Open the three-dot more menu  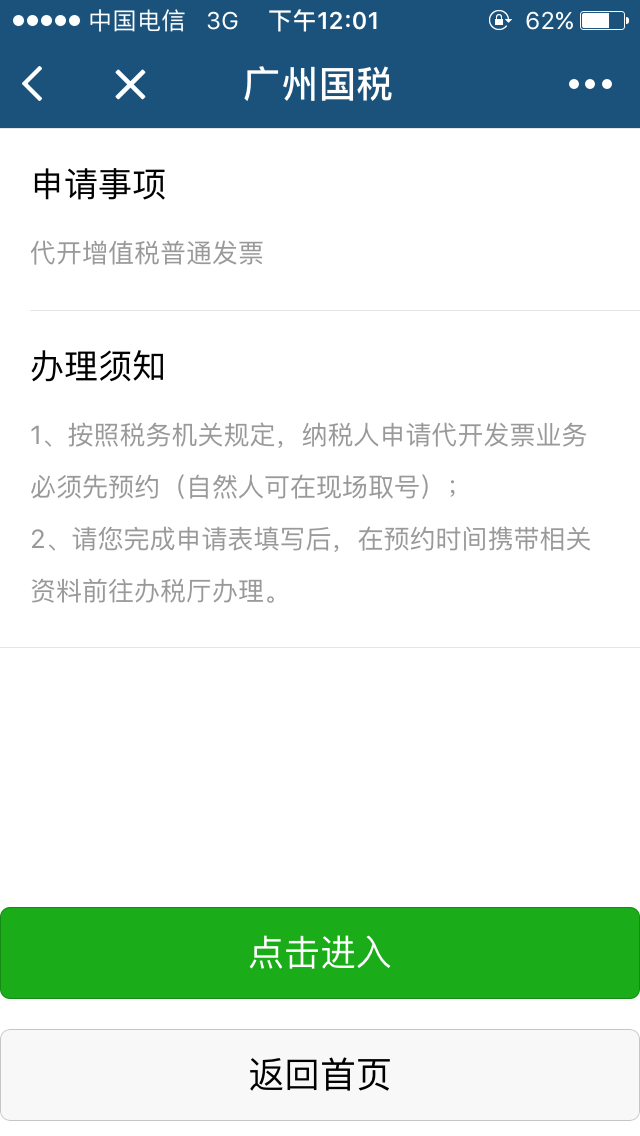click(590, 85)
